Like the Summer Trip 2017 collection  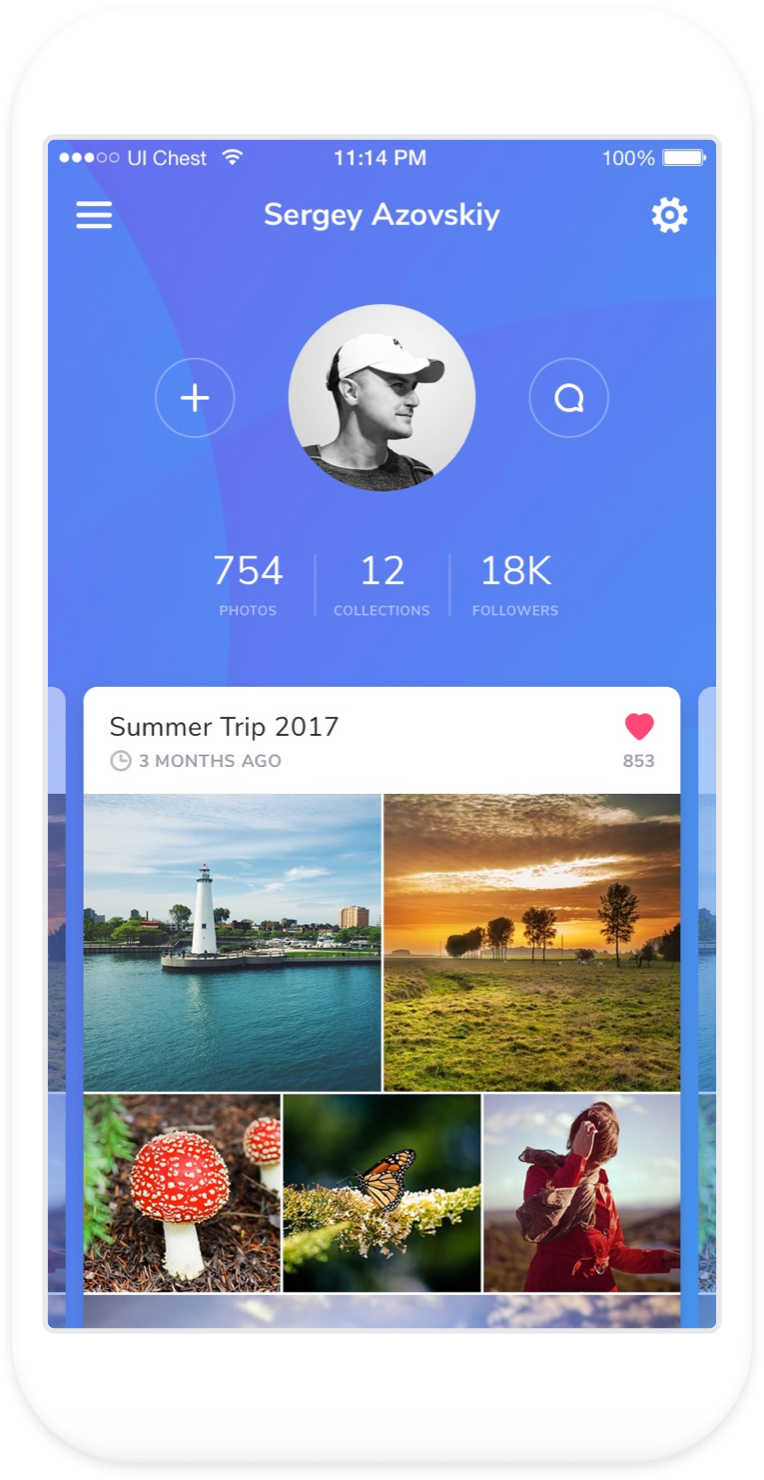pyautogui.click(x=638, y=727)
